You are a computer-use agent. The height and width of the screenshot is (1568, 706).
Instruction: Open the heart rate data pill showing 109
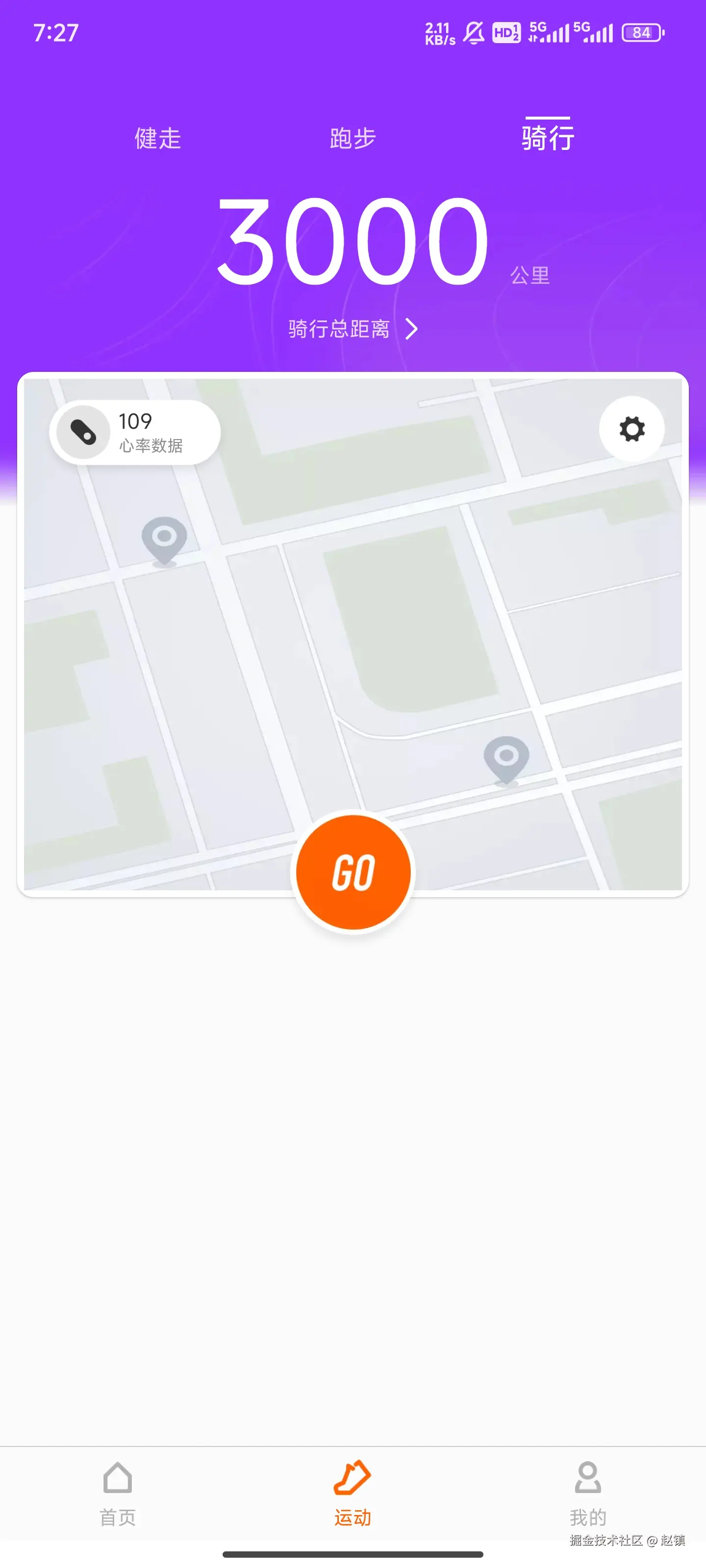click(x=135, y=432)
